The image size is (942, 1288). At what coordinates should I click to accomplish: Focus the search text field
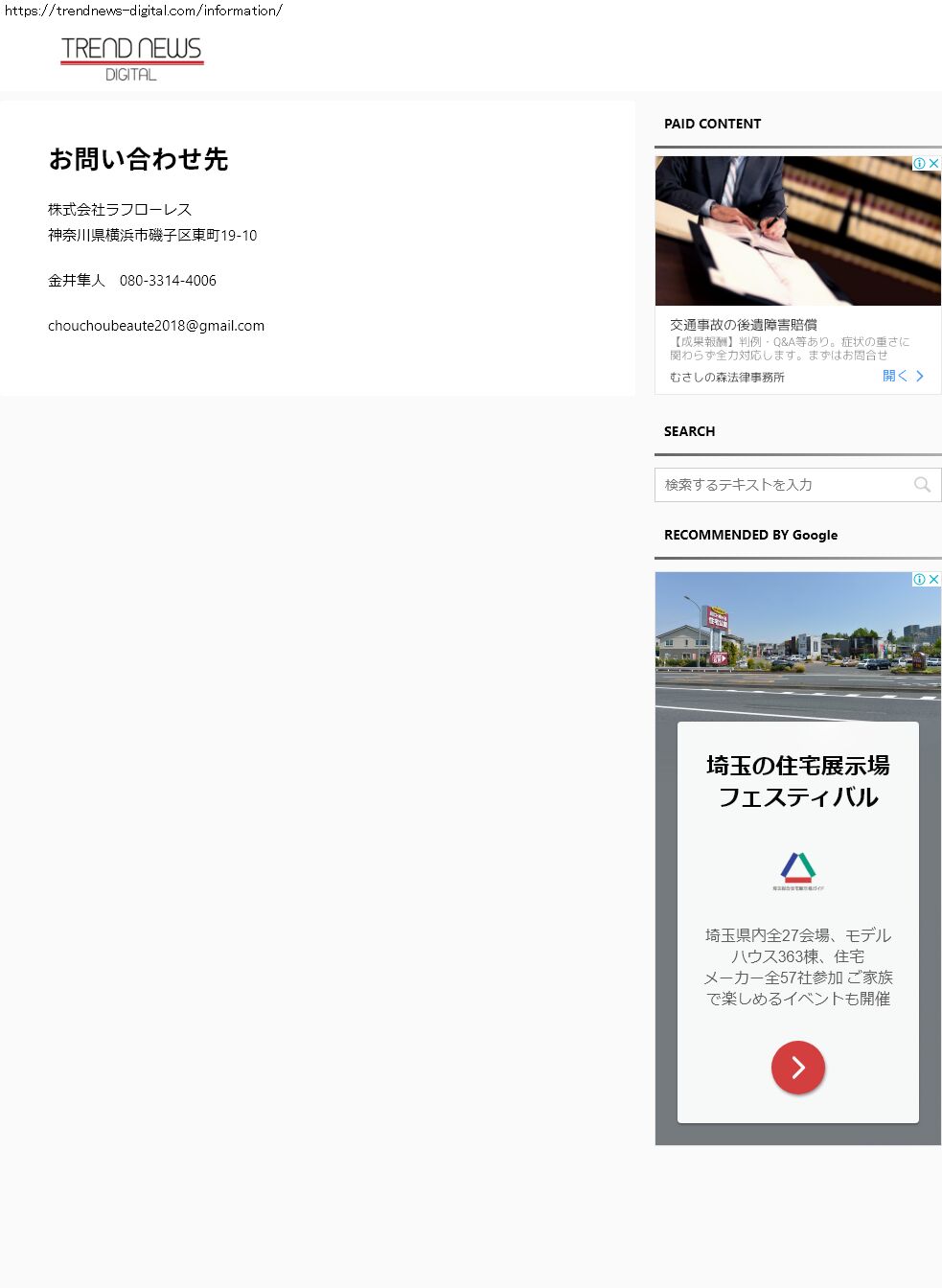pyautogui.click(x=781, y=485)
